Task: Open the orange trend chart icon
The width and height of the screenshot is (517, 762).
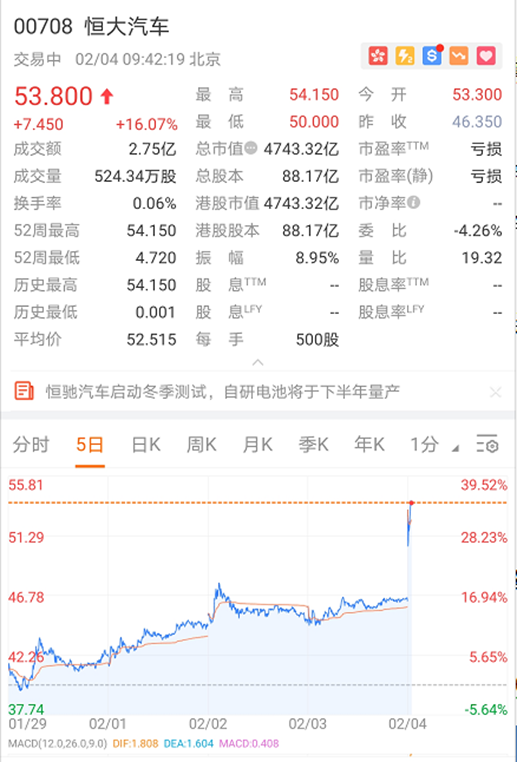Action: 458,56
